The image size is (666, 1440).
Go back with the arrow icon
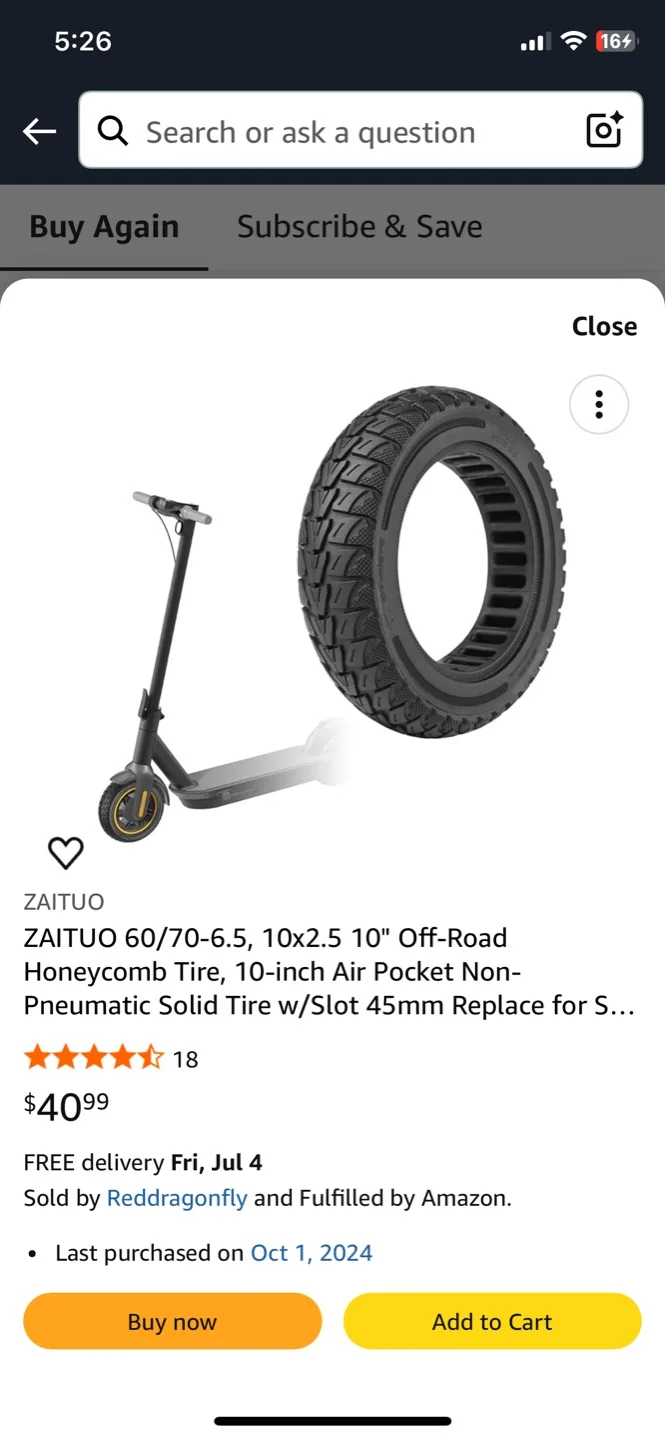click(x=40, y=131)
